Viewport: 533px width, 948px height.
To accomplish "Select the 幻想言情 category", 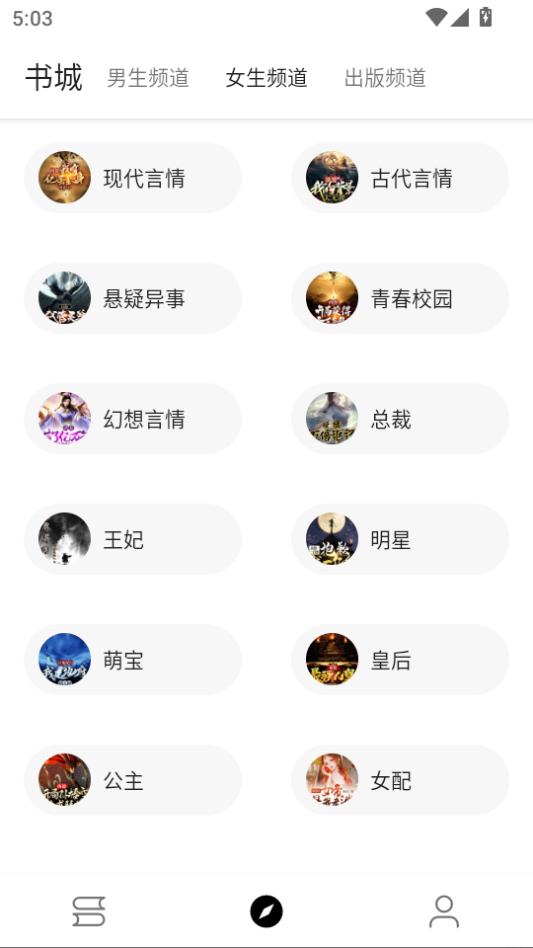I will (133, 418).
